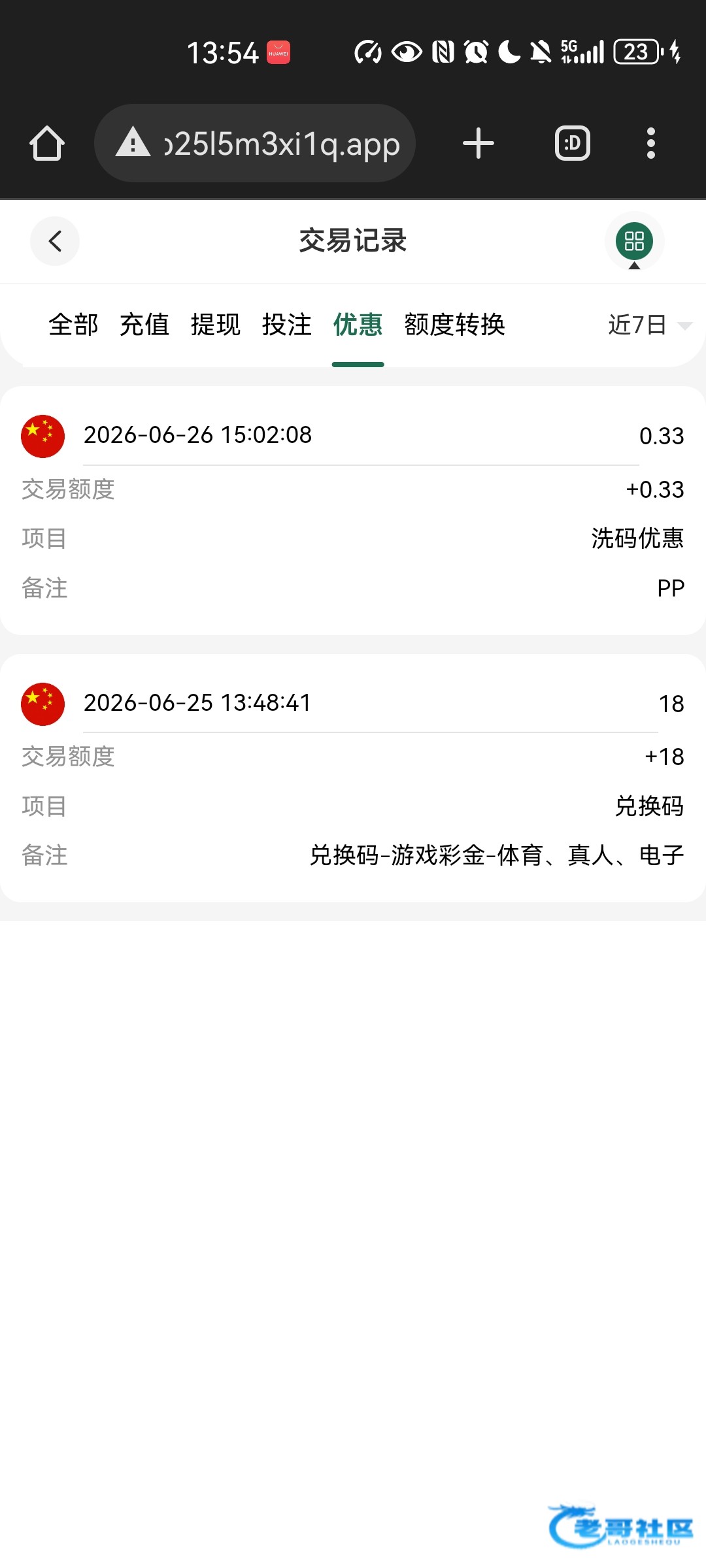Tap the browser address bar
This screenshot has height=1568, width=706.
click(255, 143)
